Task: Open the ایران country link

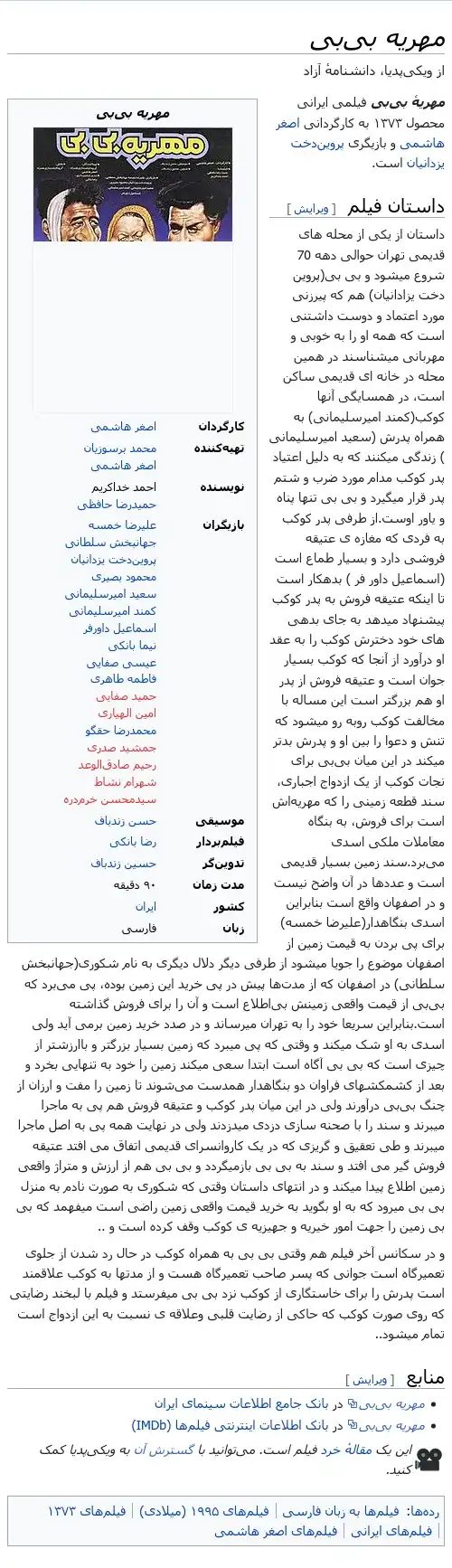Action: 146,907
